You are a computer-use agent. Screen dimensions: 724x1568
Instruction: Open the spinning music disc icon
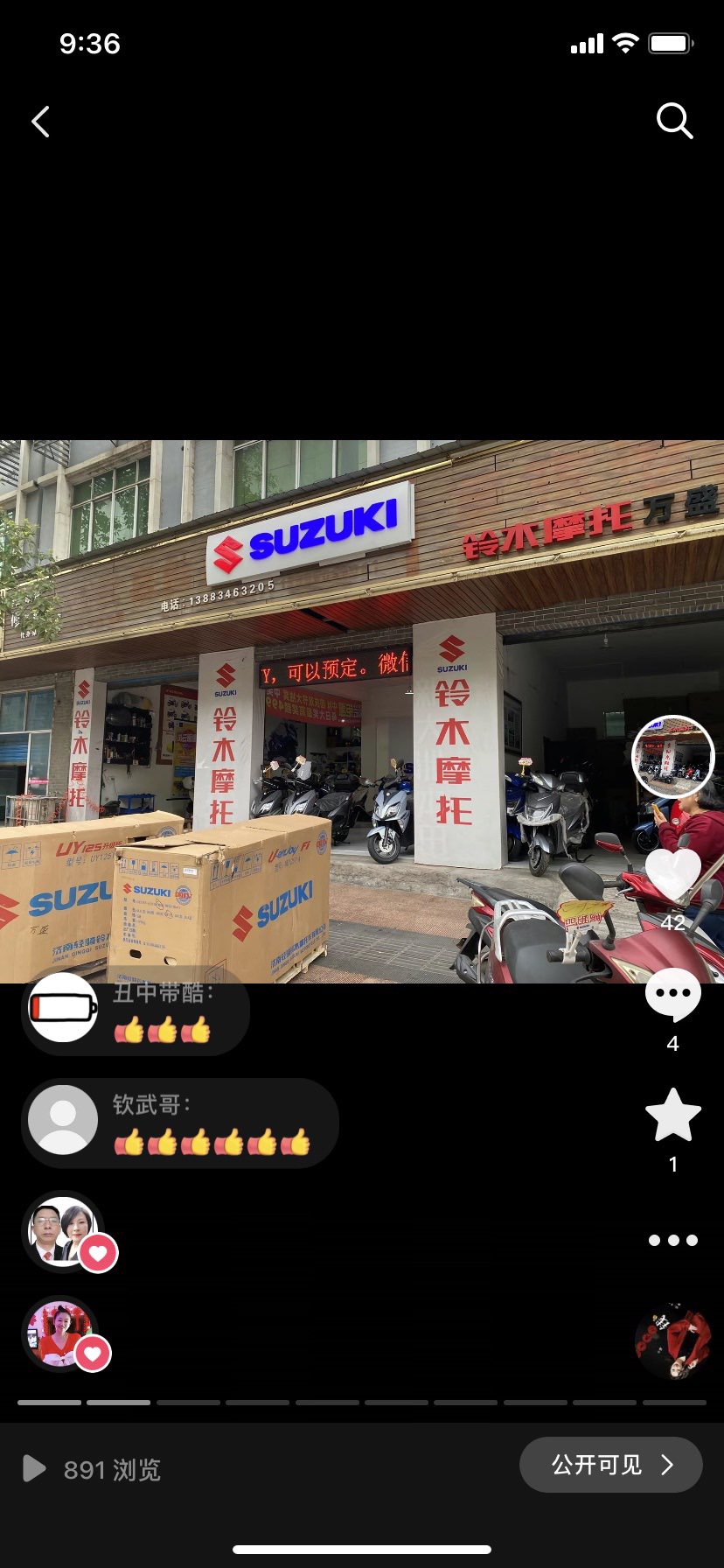pos(672,1343)
